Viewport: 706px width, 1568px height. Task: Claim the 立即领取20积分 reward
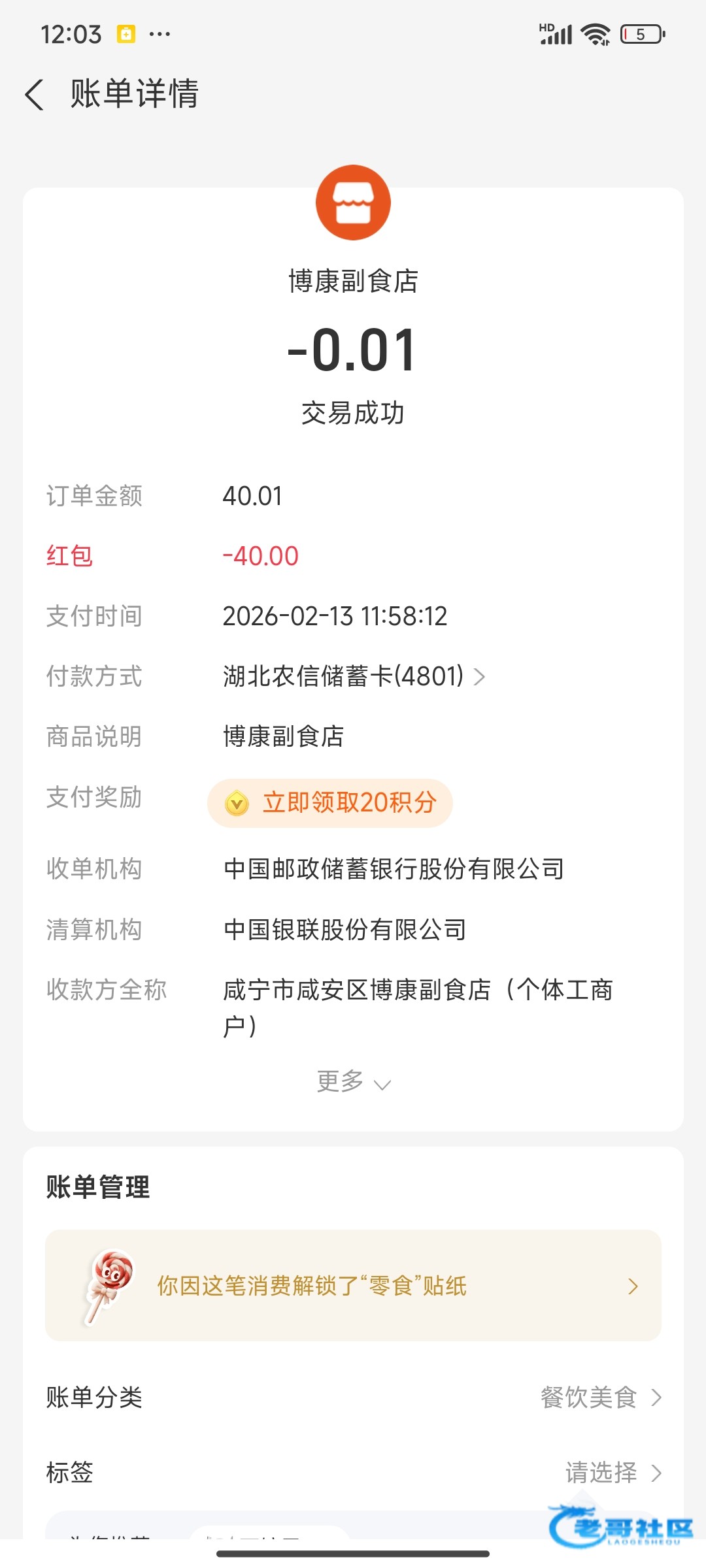(x=330, y=803)
